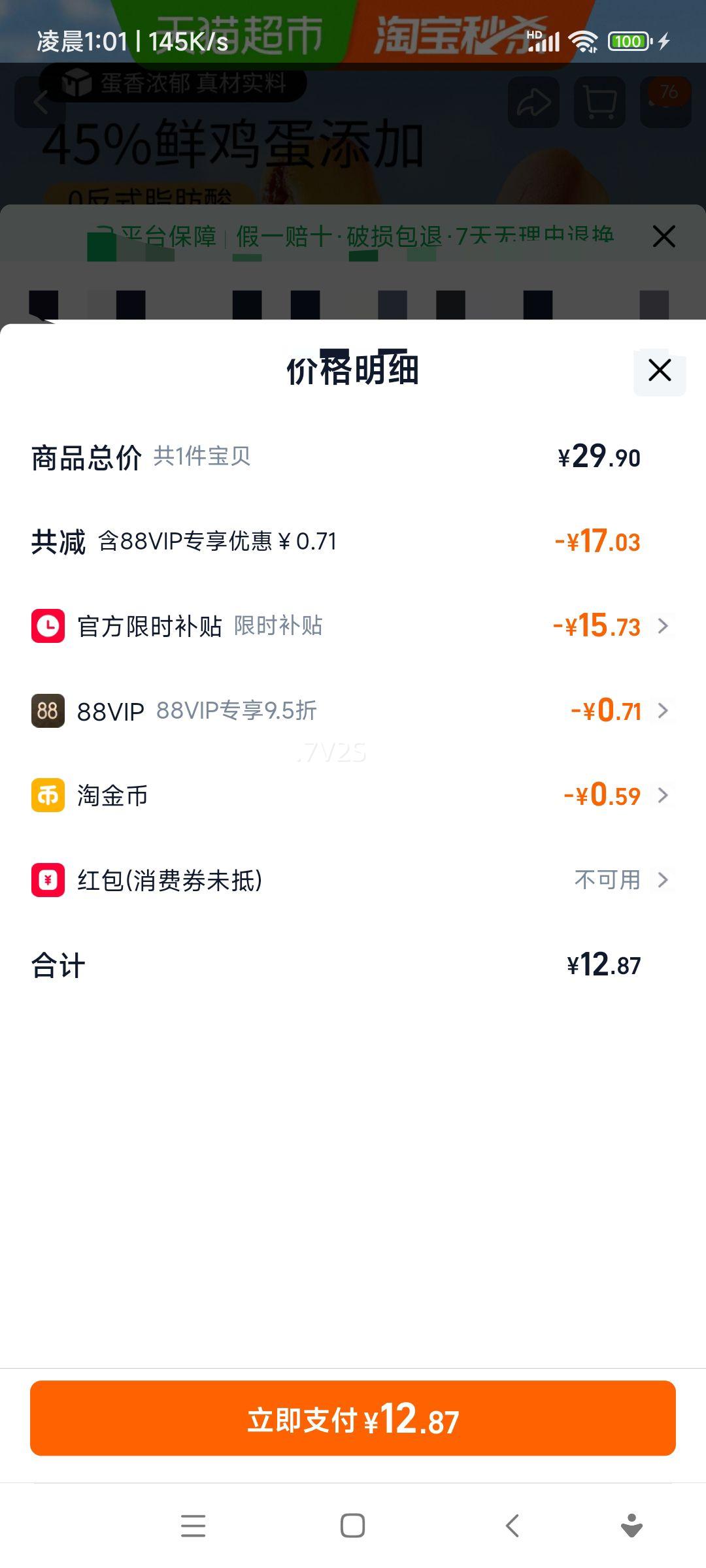Expand 淘金币 deduction details
This screenshot has width=706, height=1568.
tap(663, 796)
